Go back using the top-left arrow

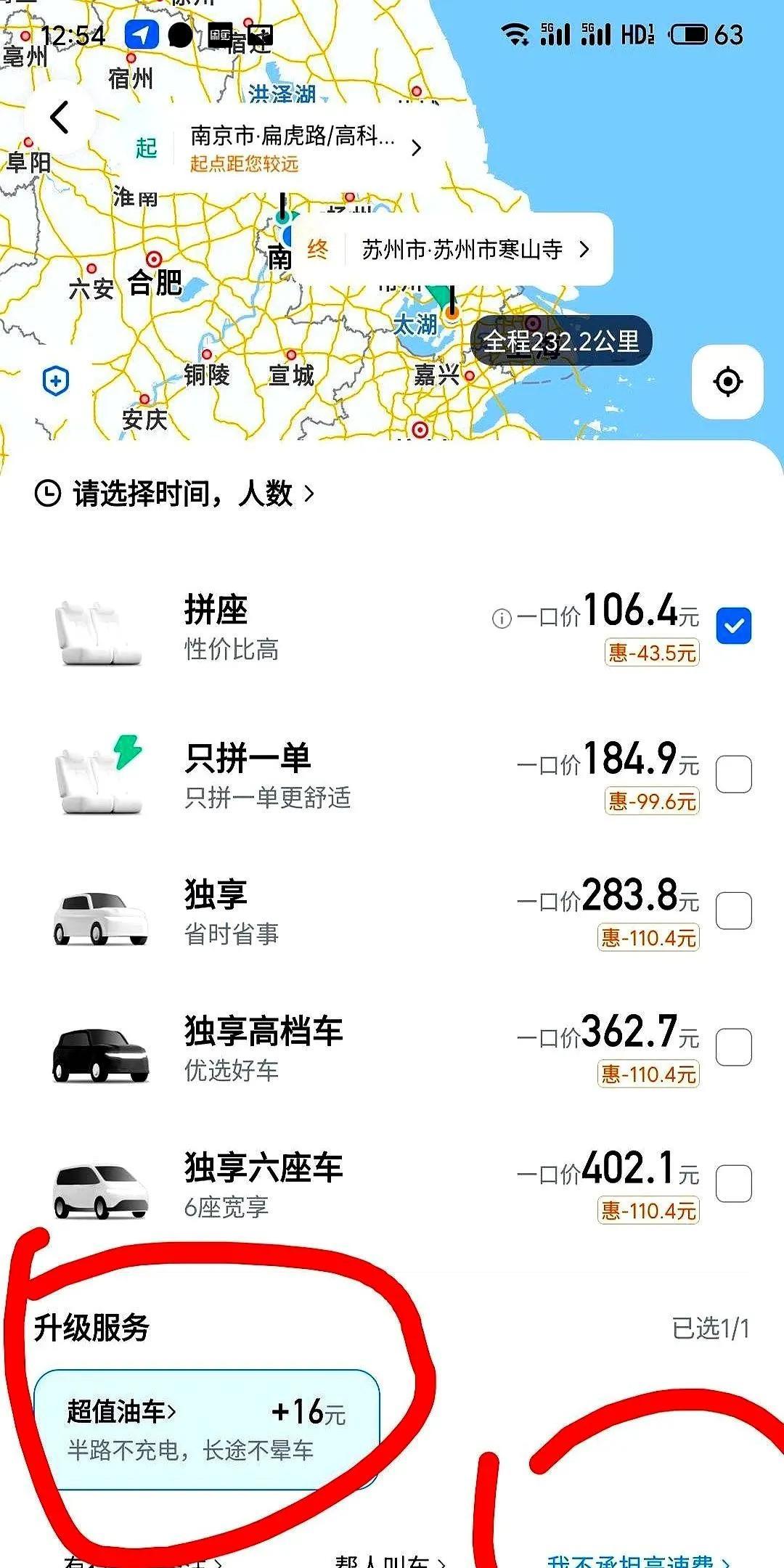[x=60, y=118]
